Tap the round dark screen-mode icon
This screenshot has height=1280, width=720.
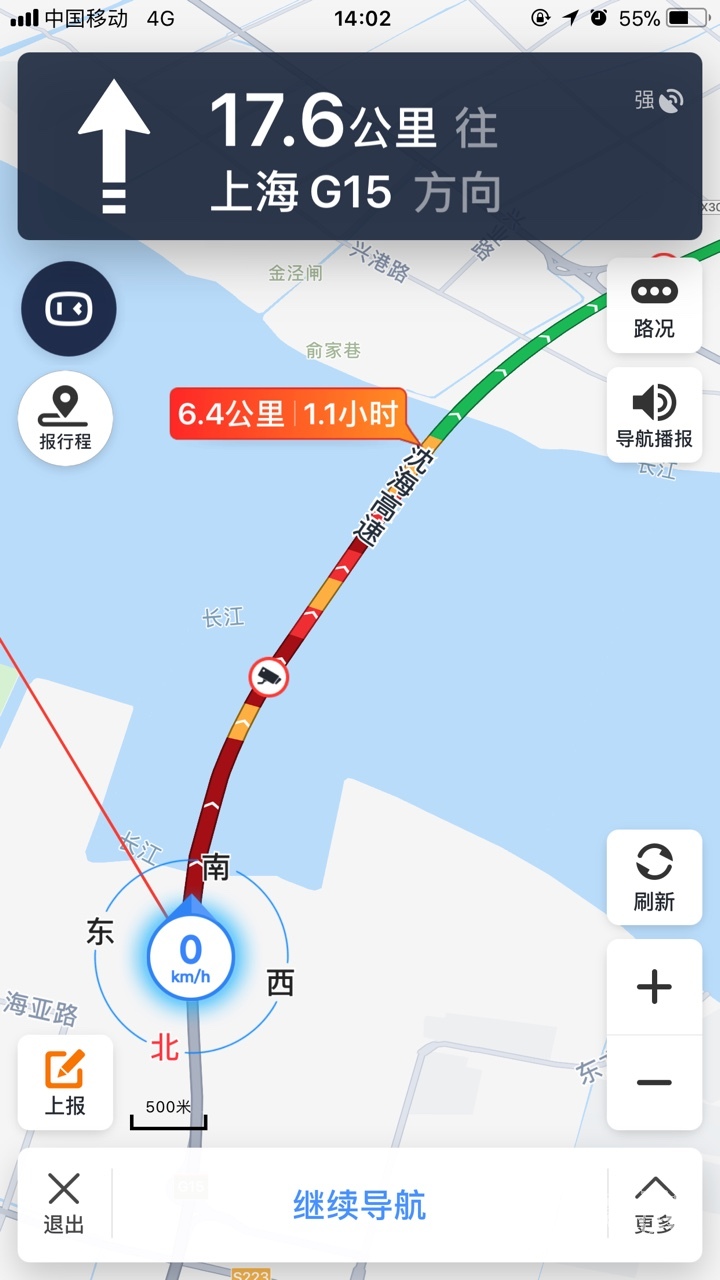[69, 309]
